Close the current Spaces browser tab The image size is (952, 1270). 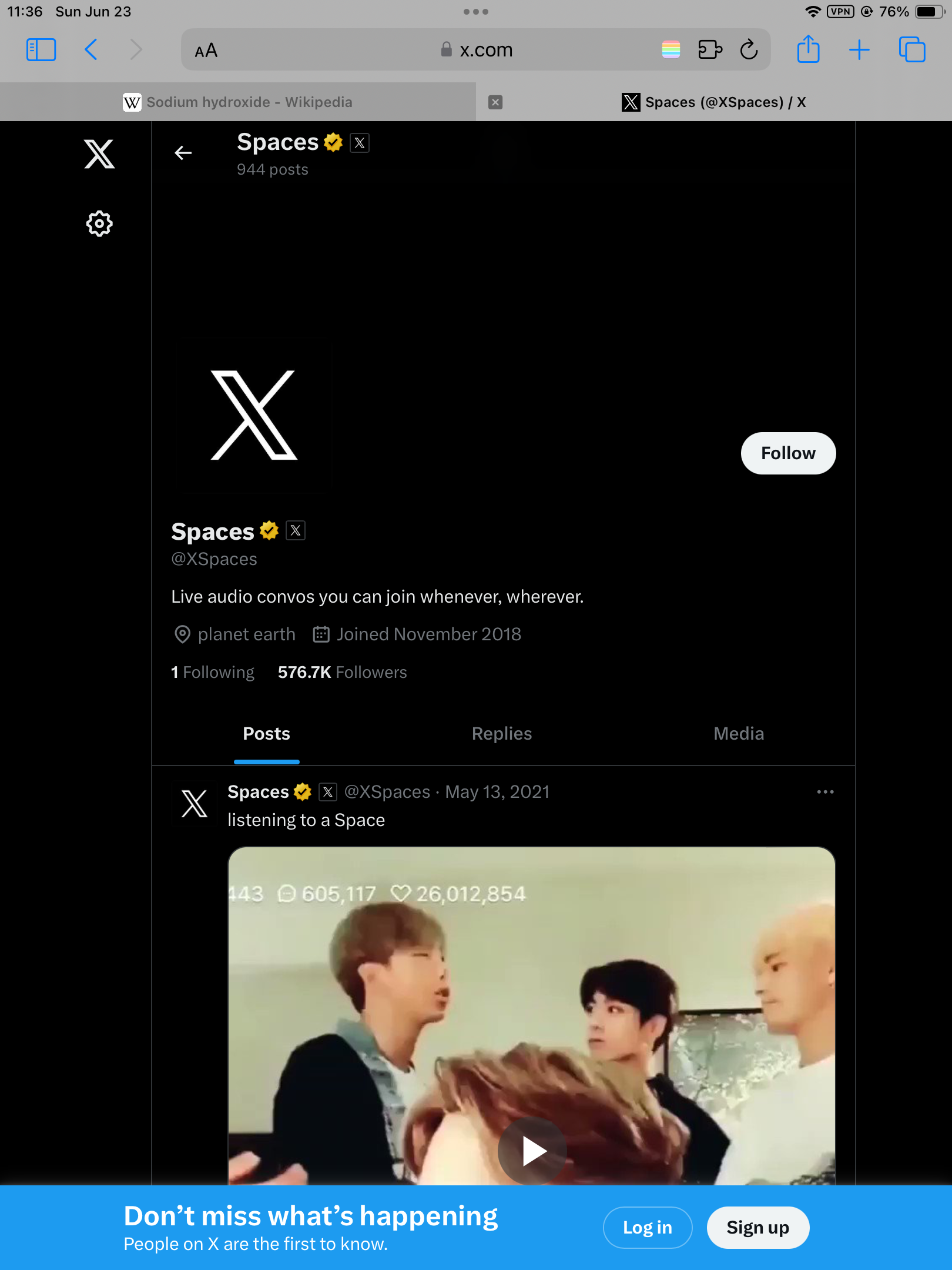tap(495, 102)
